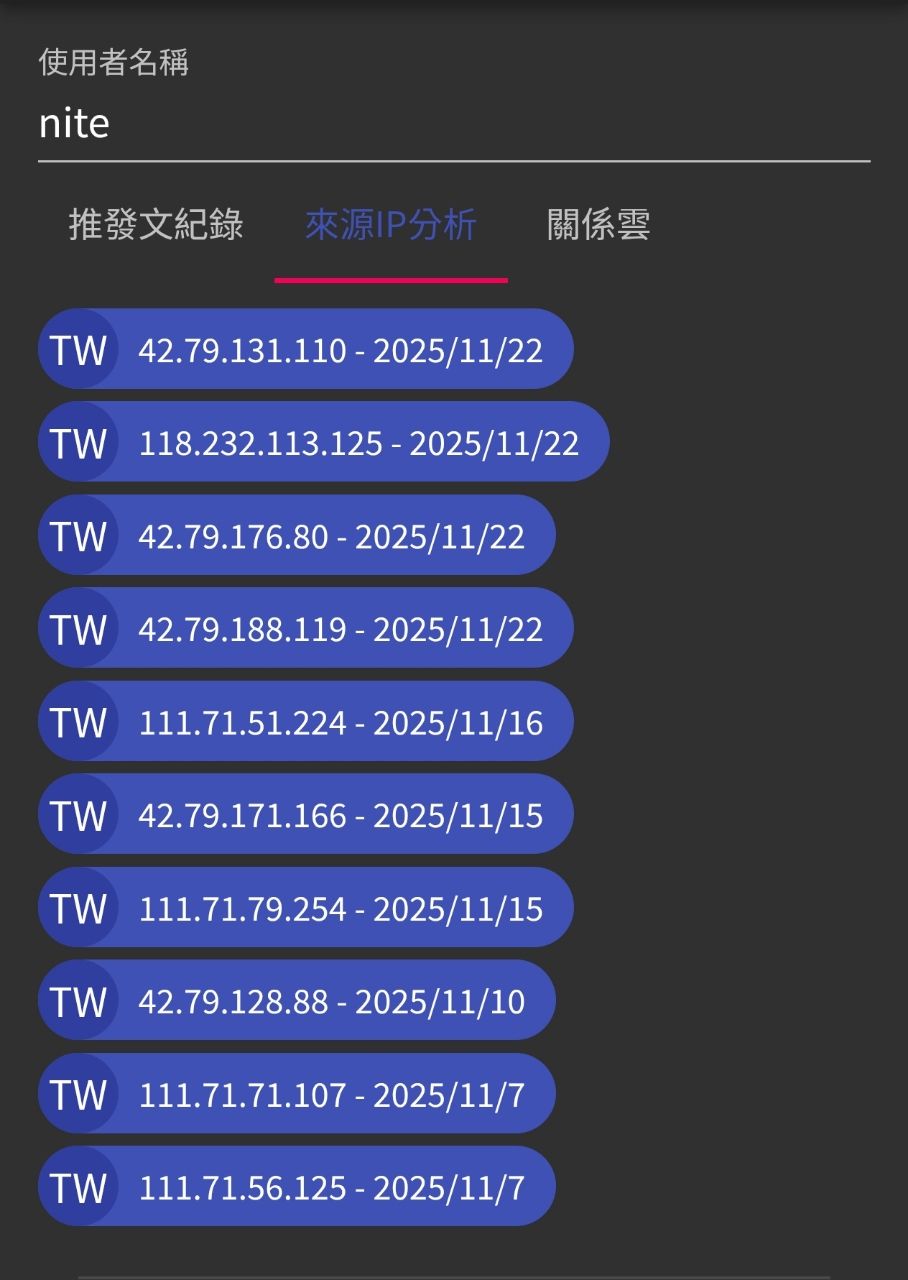Switch to the 推發文紀錄 tab

156,224
